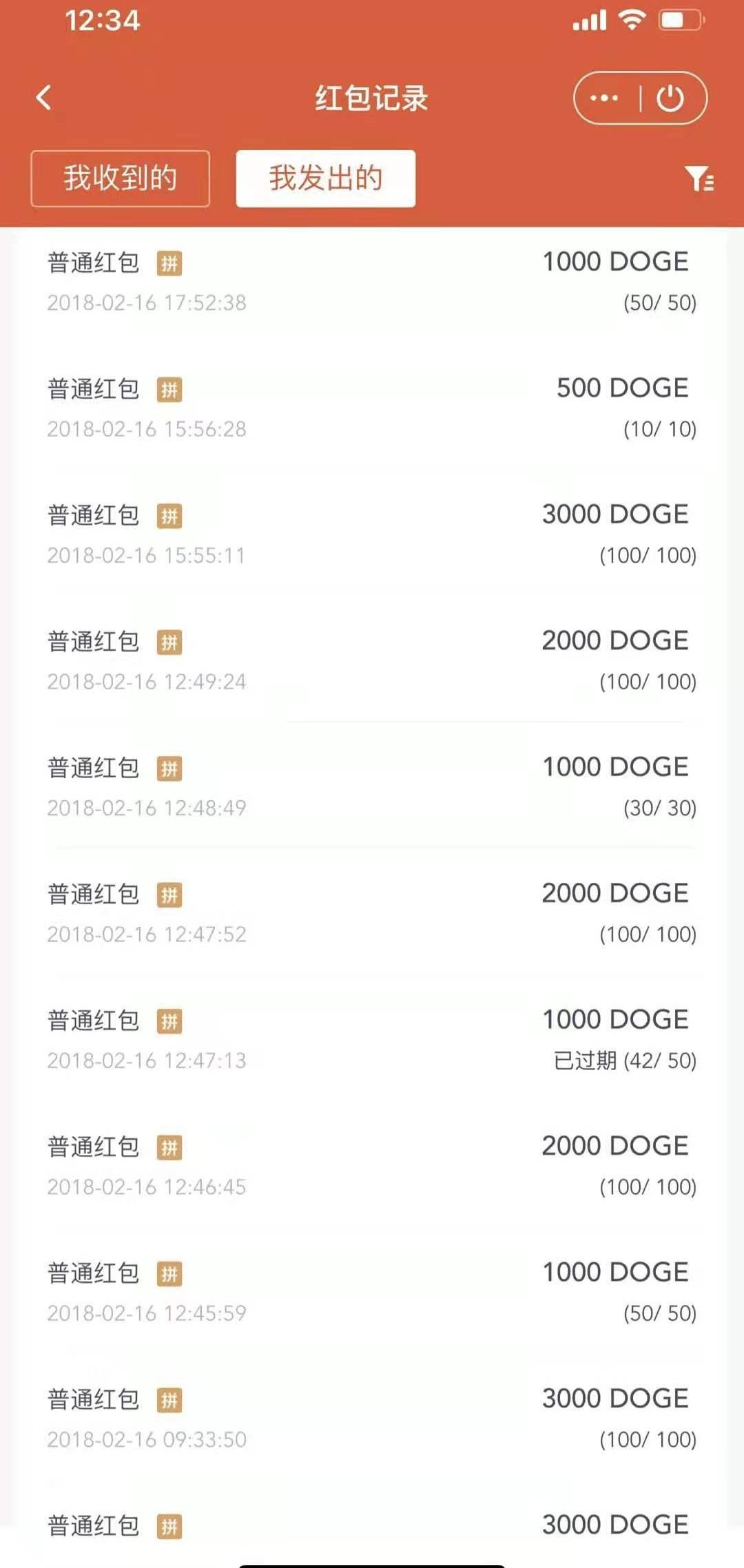Switch to the 我收到的 tab

point(121,178)
